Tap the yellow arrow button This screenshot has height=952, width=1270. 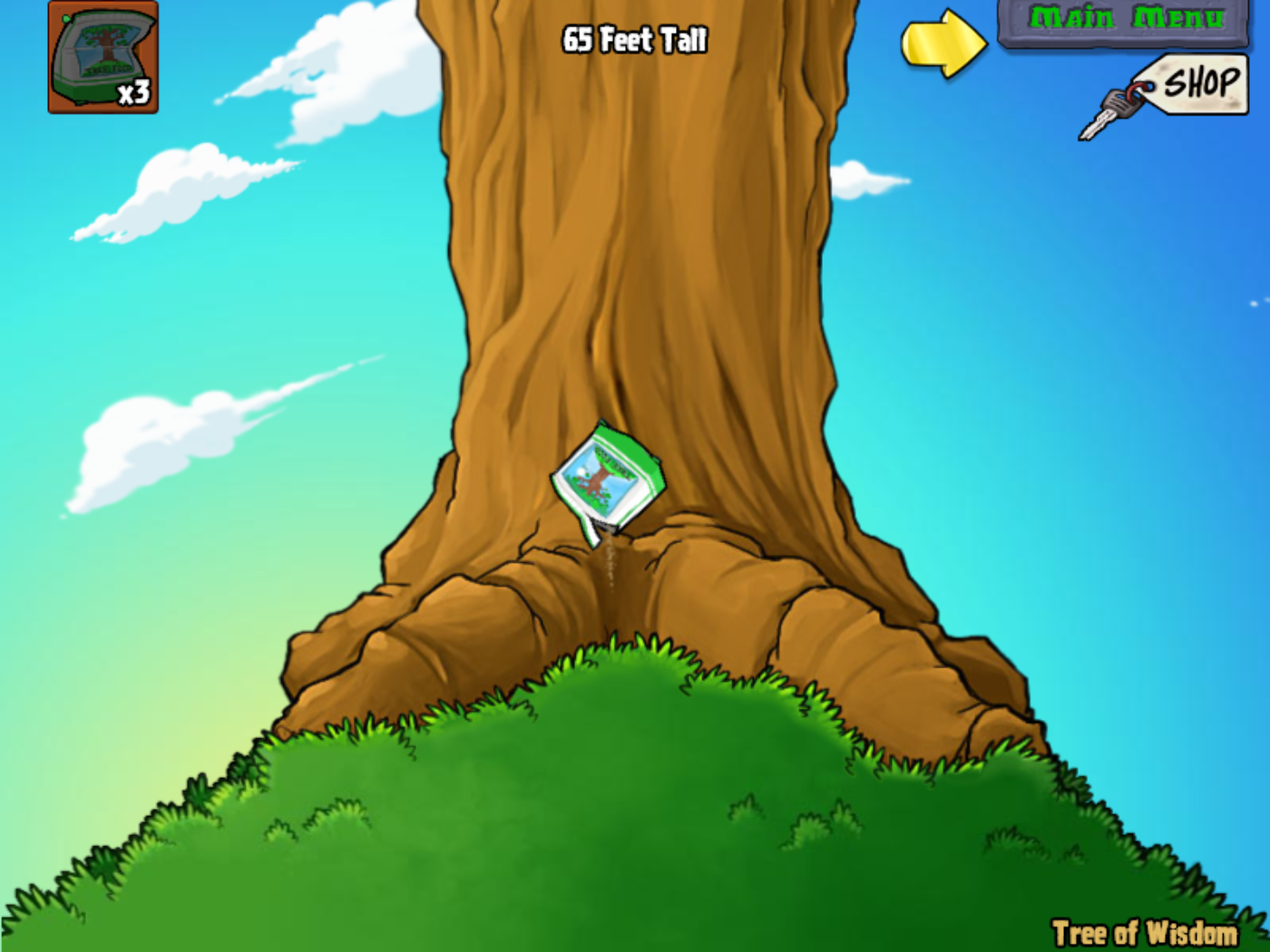click(x=943, y=43)
